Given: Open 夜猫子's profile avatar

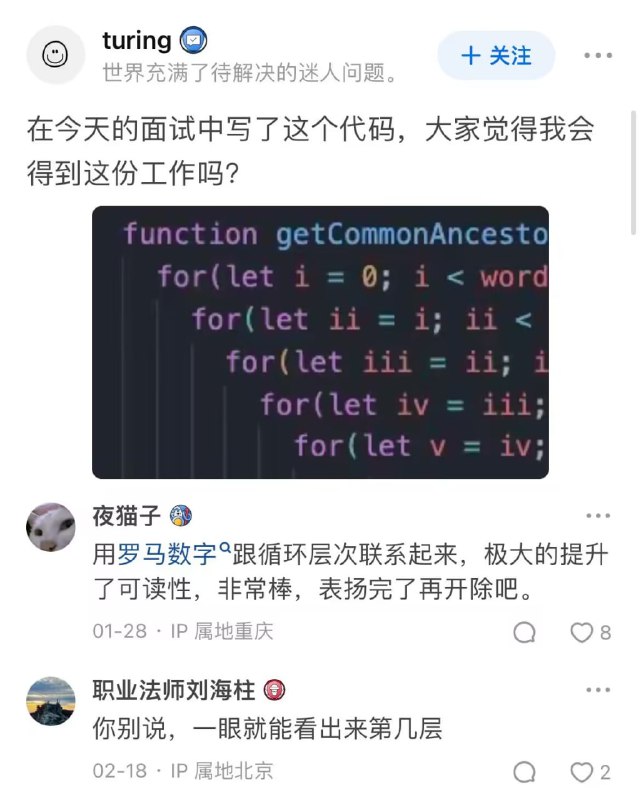Looking at the screenshot, I should click(x=51, y=527).
